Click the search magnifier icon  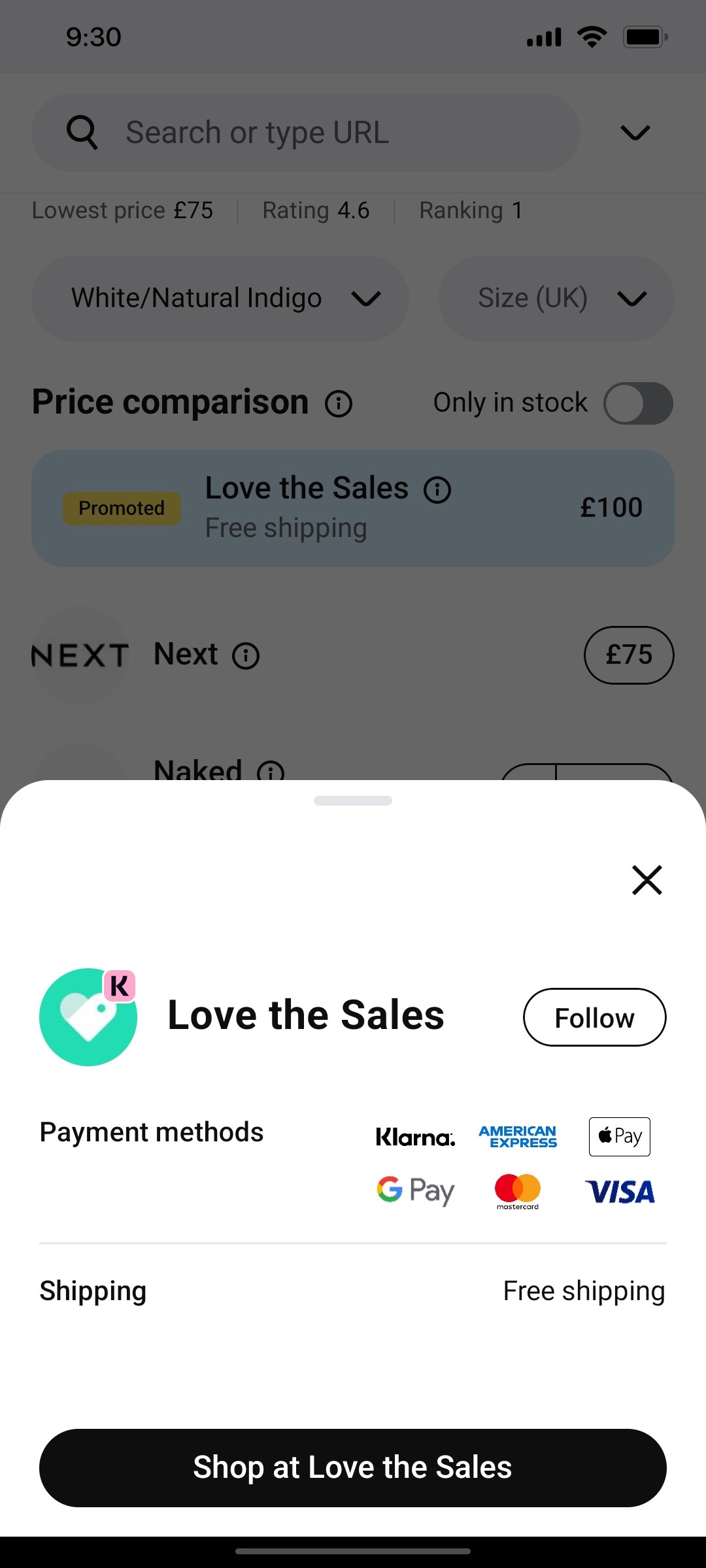click(82, 132)
